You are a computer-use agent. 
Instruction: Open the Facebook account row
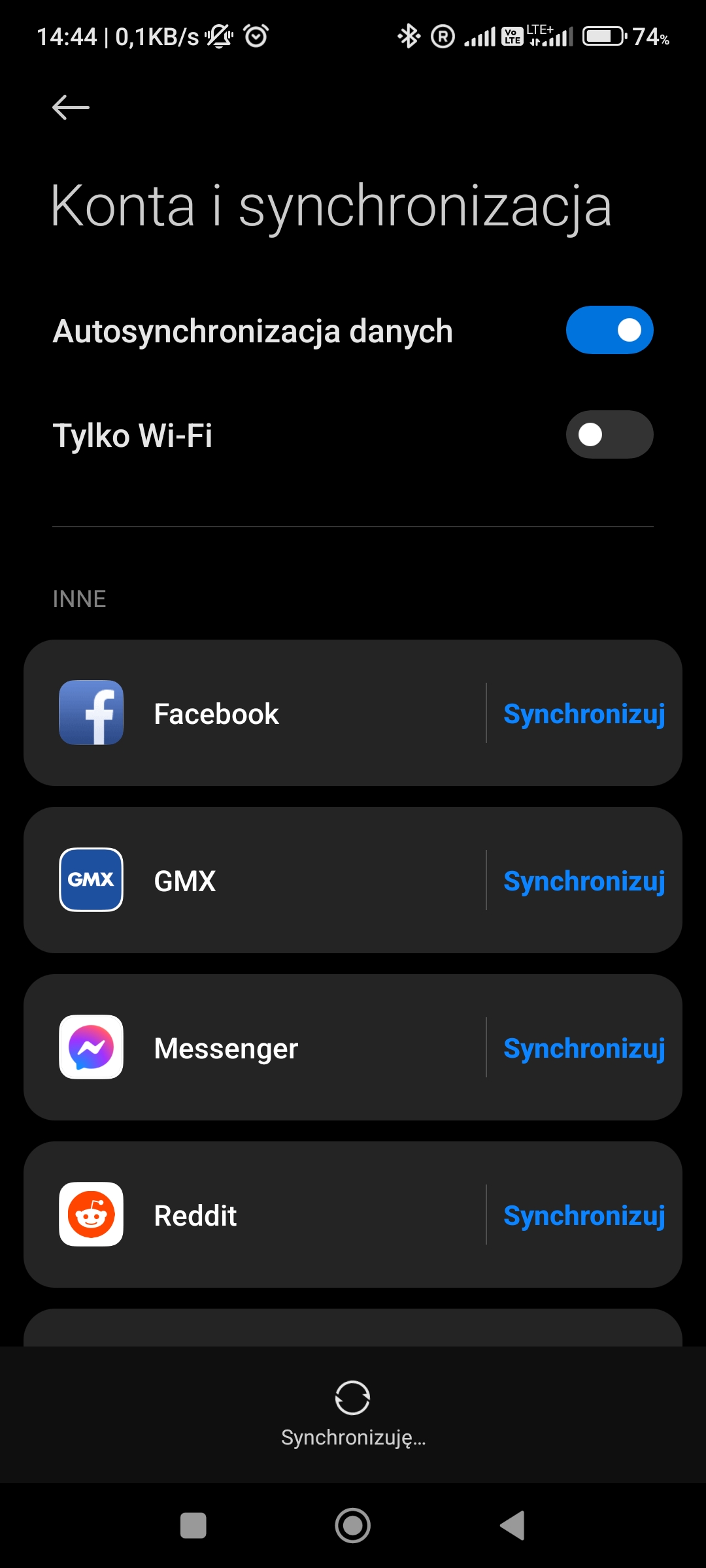(x=255, y=713)
